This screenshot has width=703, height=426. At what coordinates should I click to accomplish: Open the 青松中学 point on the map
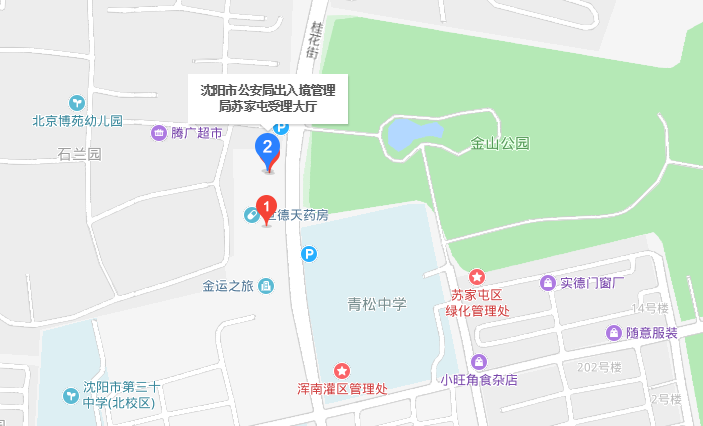coord(376,304)
